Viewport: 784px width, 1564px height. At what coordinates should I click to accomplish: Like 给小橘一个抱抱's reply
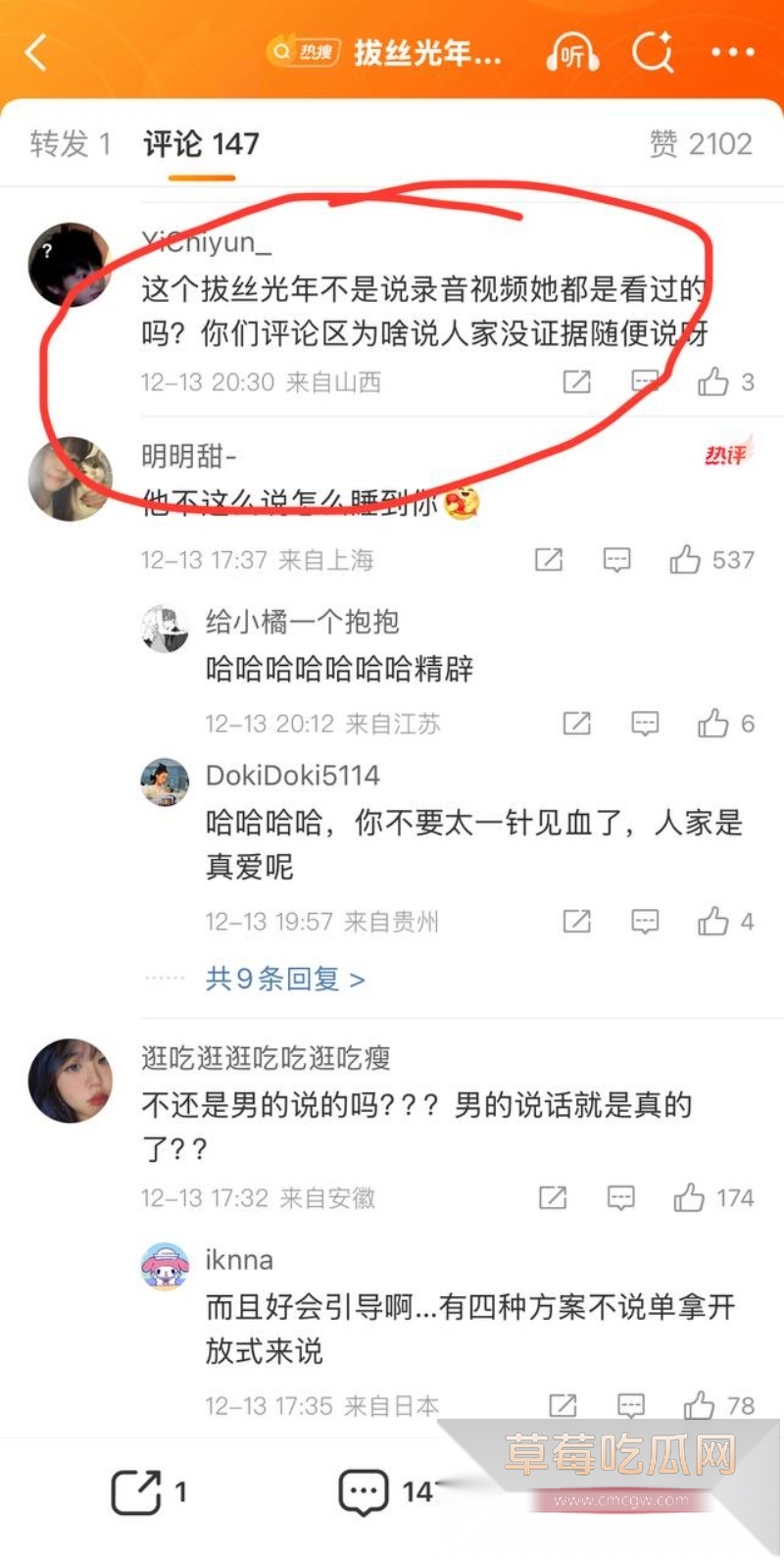coord(710,724)
